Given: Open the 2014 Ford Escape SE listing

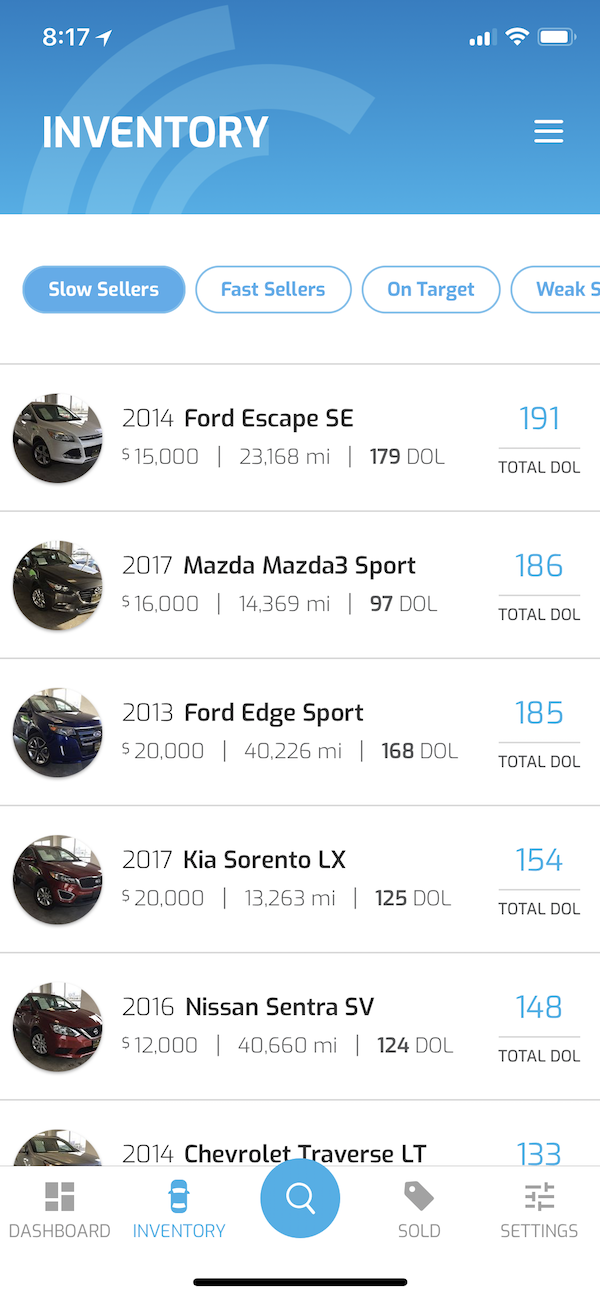Looking at the screenshot, I should click(300, 438).
